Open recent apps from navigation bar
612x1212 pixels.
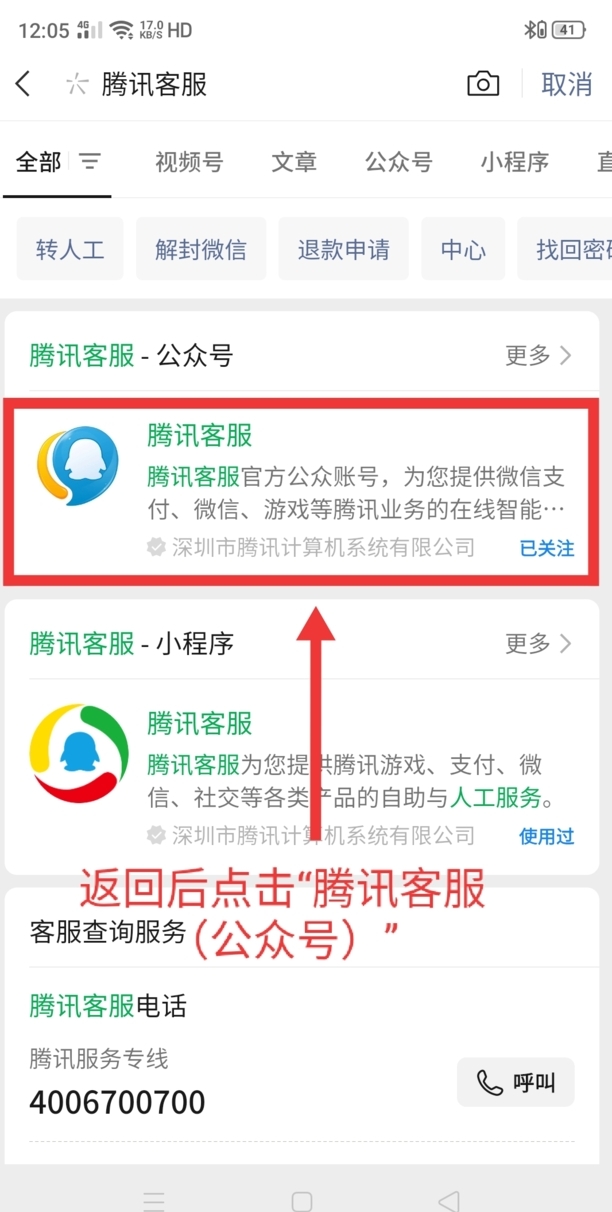[153, 1200]
